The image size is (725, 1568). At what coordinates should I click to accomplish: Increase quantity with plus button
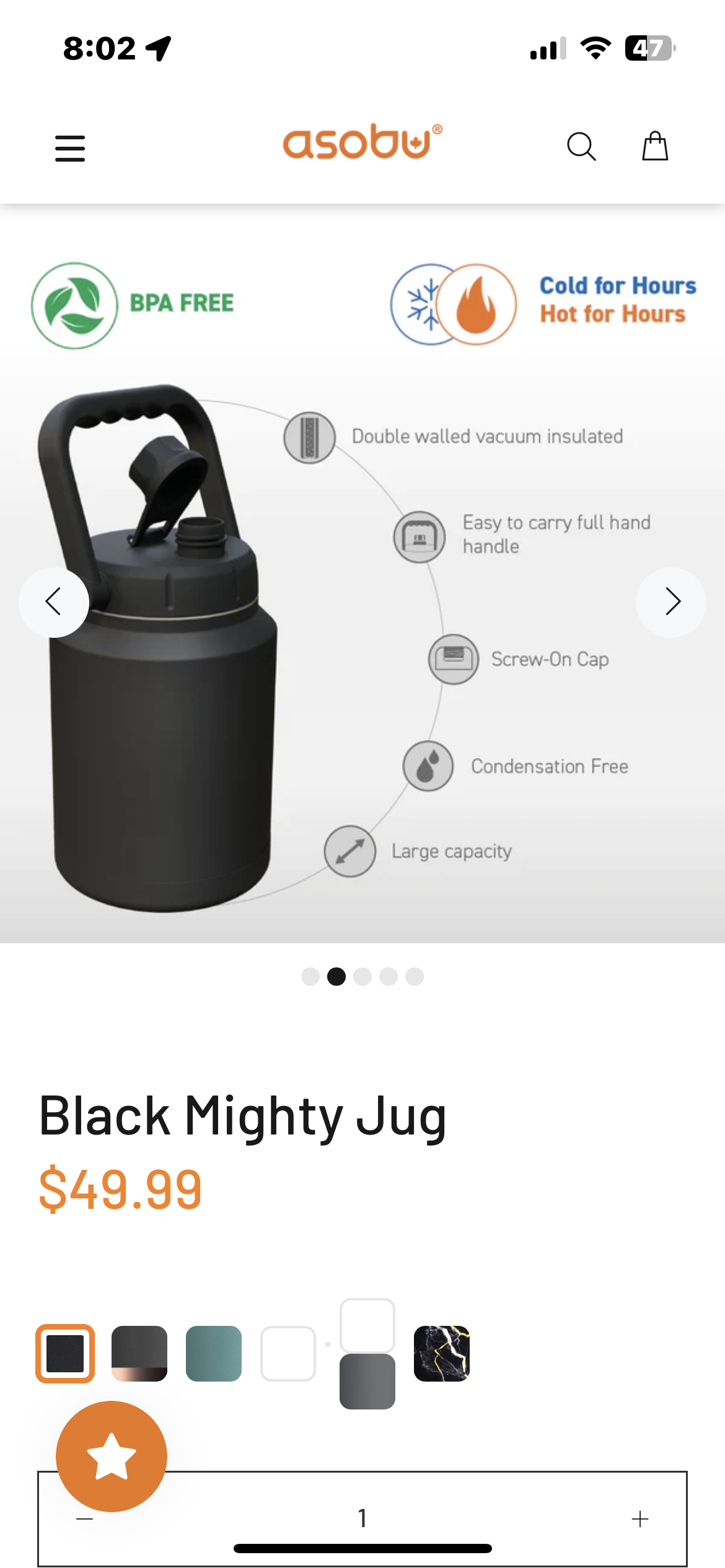pos(640,1518)
